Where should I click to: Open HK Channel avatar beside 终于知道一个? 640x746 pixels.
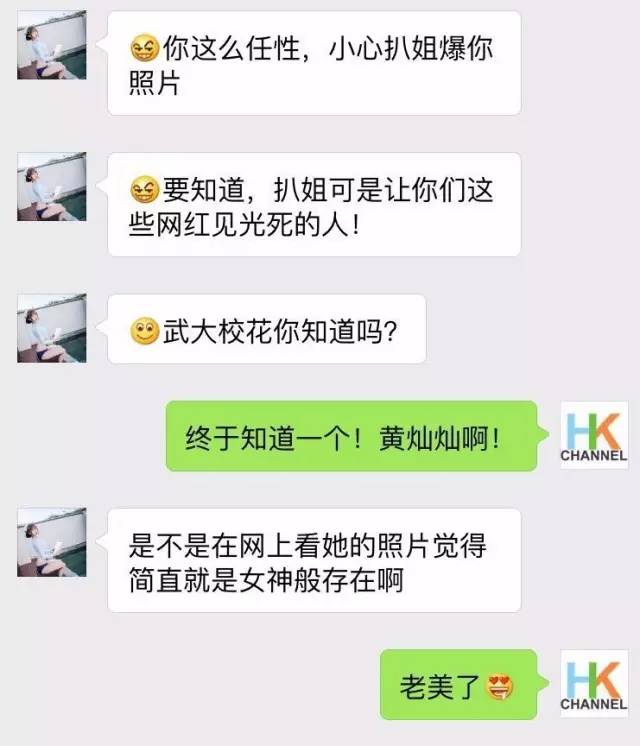pos(594,436)
